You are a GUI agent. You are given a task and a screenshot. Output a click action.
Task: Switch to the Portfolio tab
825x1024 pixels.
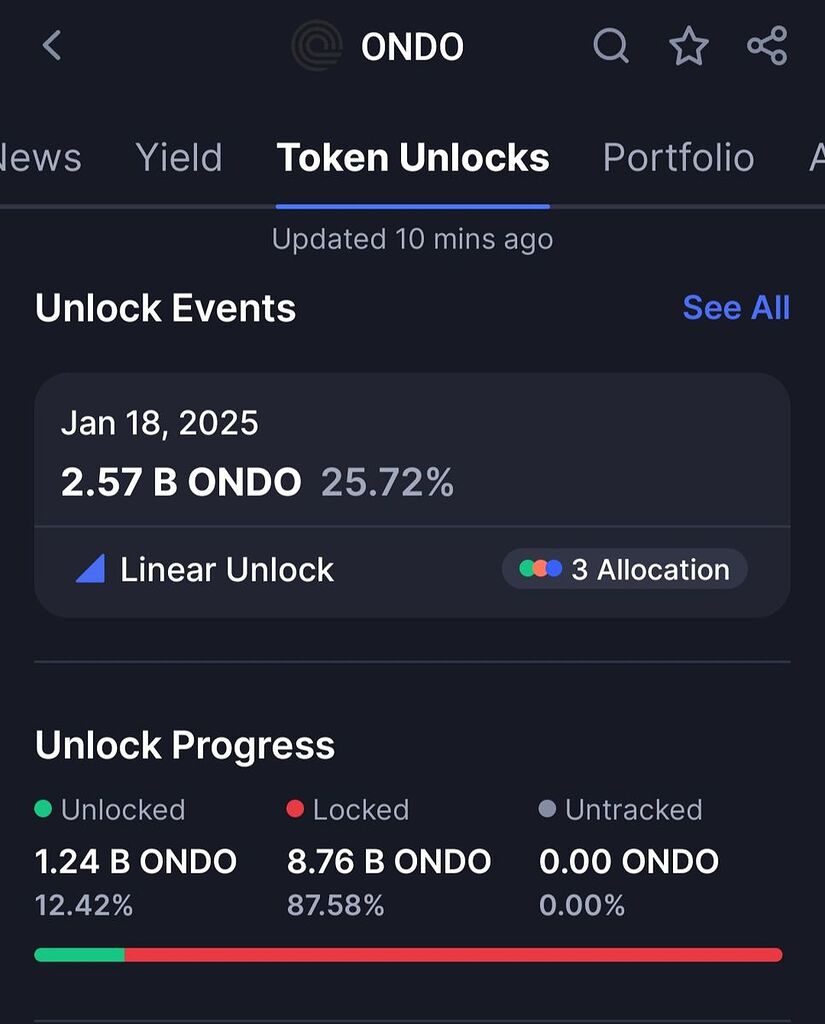(x=678, y=157)
